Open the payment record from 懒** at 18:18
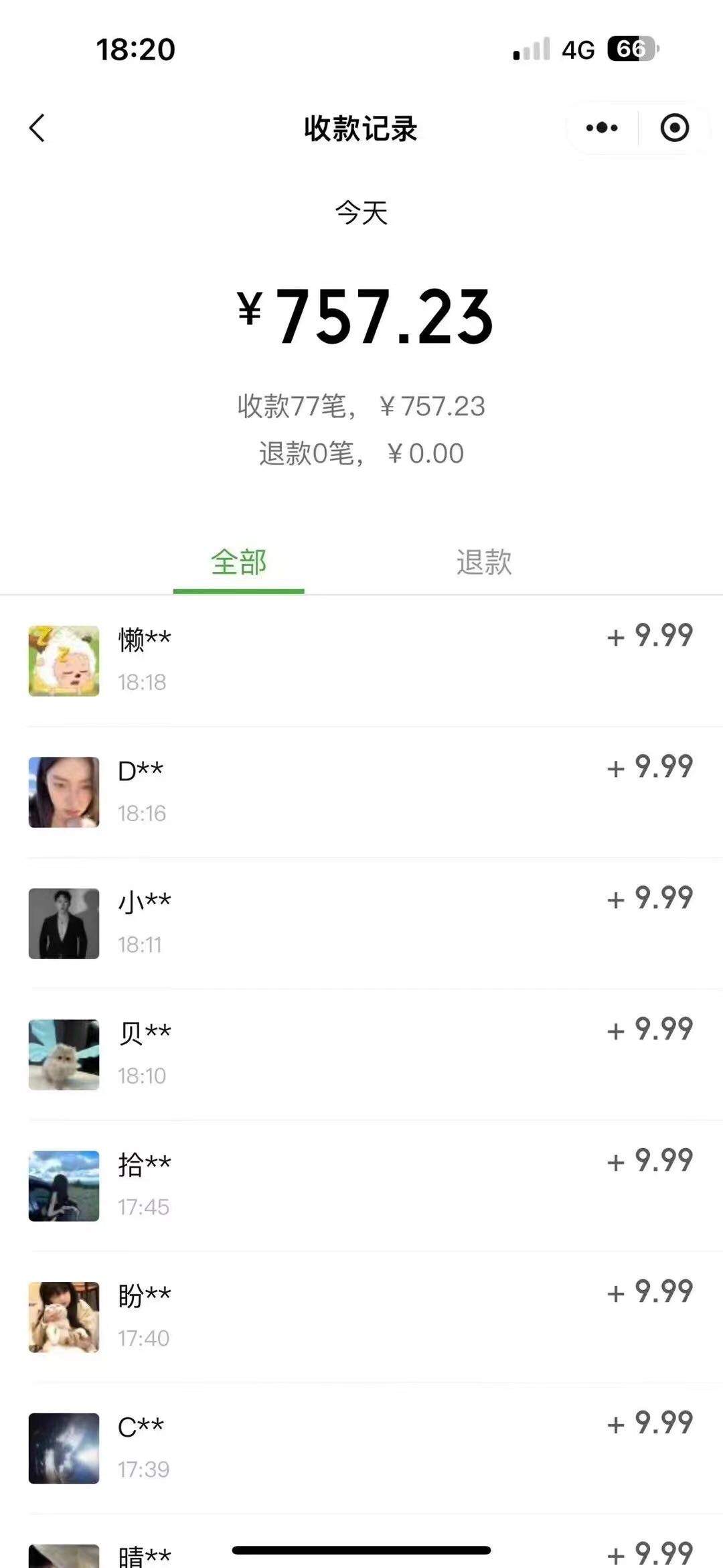The image size is (723, 1568). tap(361, 660)
